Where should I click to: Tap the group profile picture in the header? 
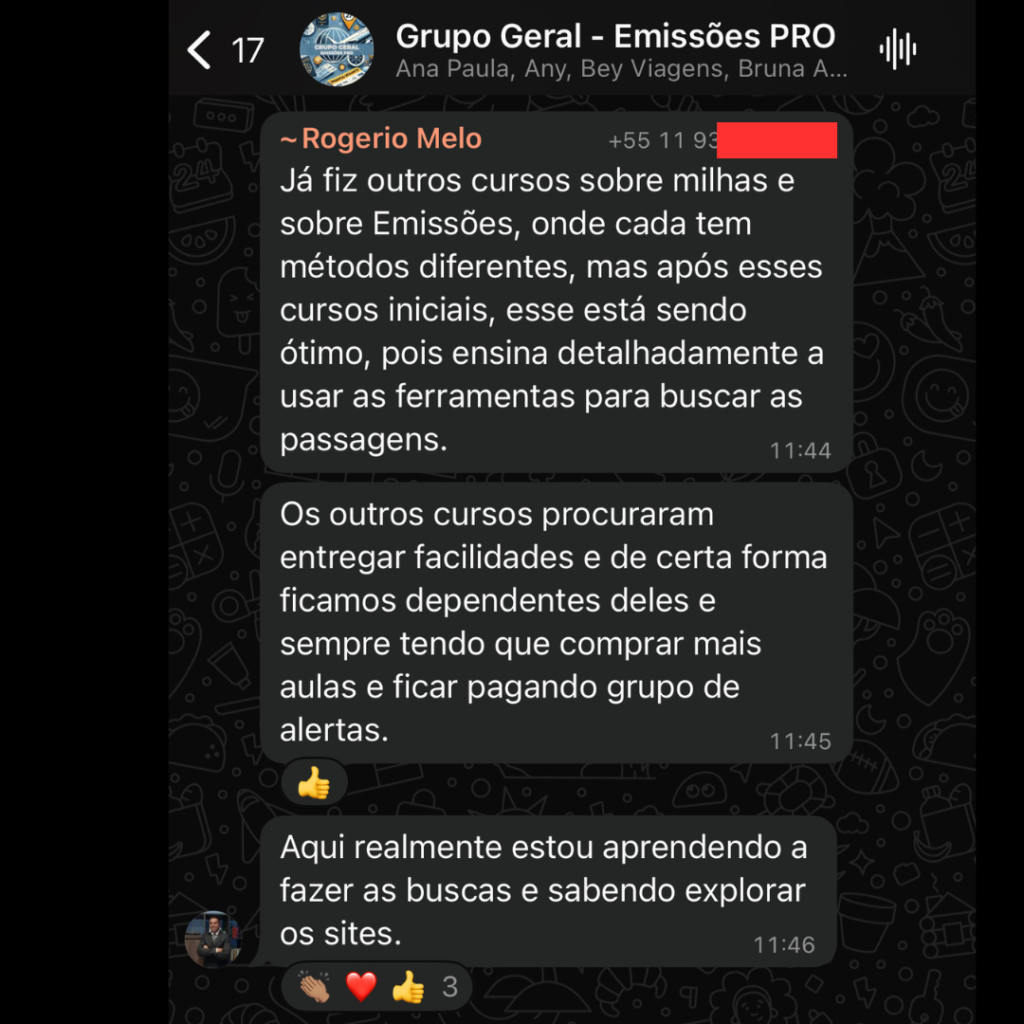pyautogui.click(x=337, y=50)
